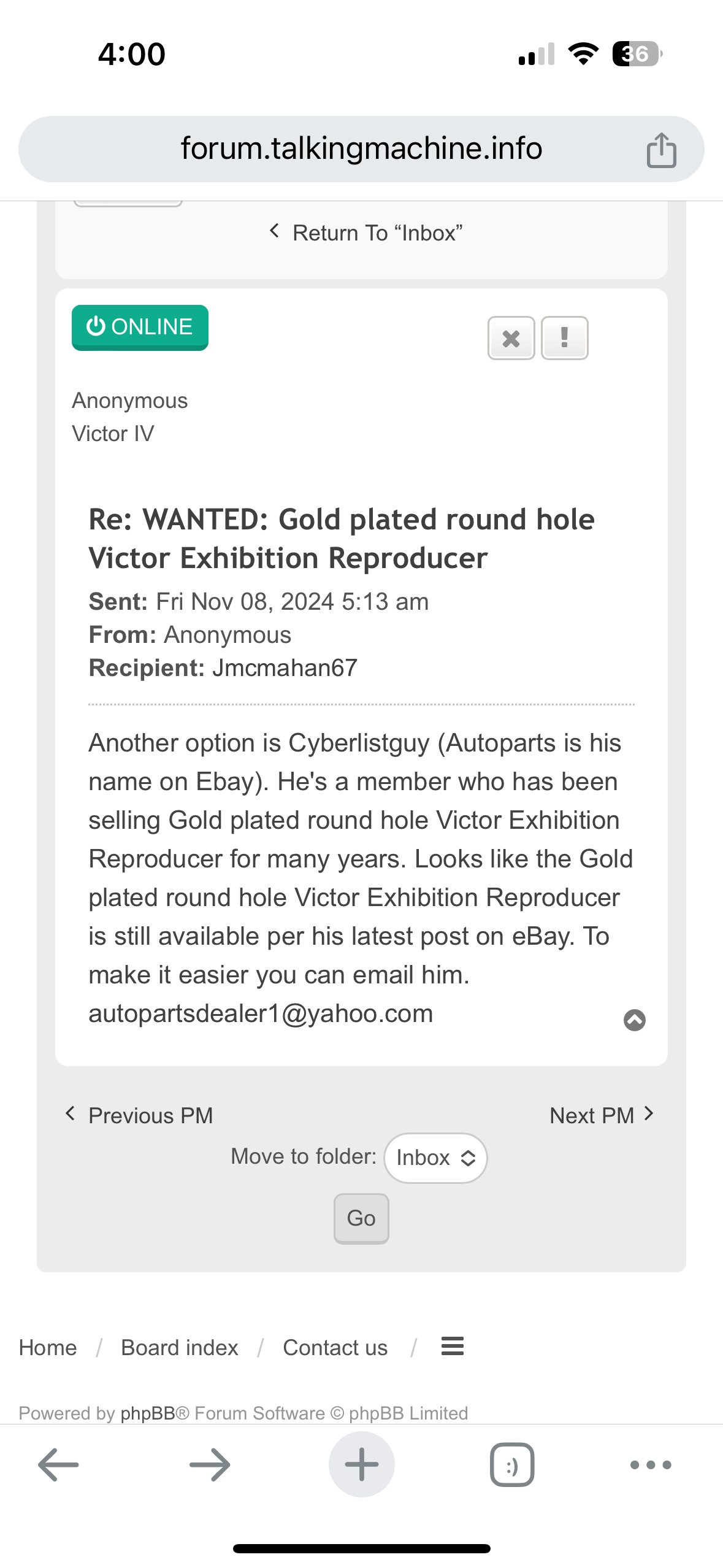
Task: Share this page from the address bar
Action: click(661, 150)
